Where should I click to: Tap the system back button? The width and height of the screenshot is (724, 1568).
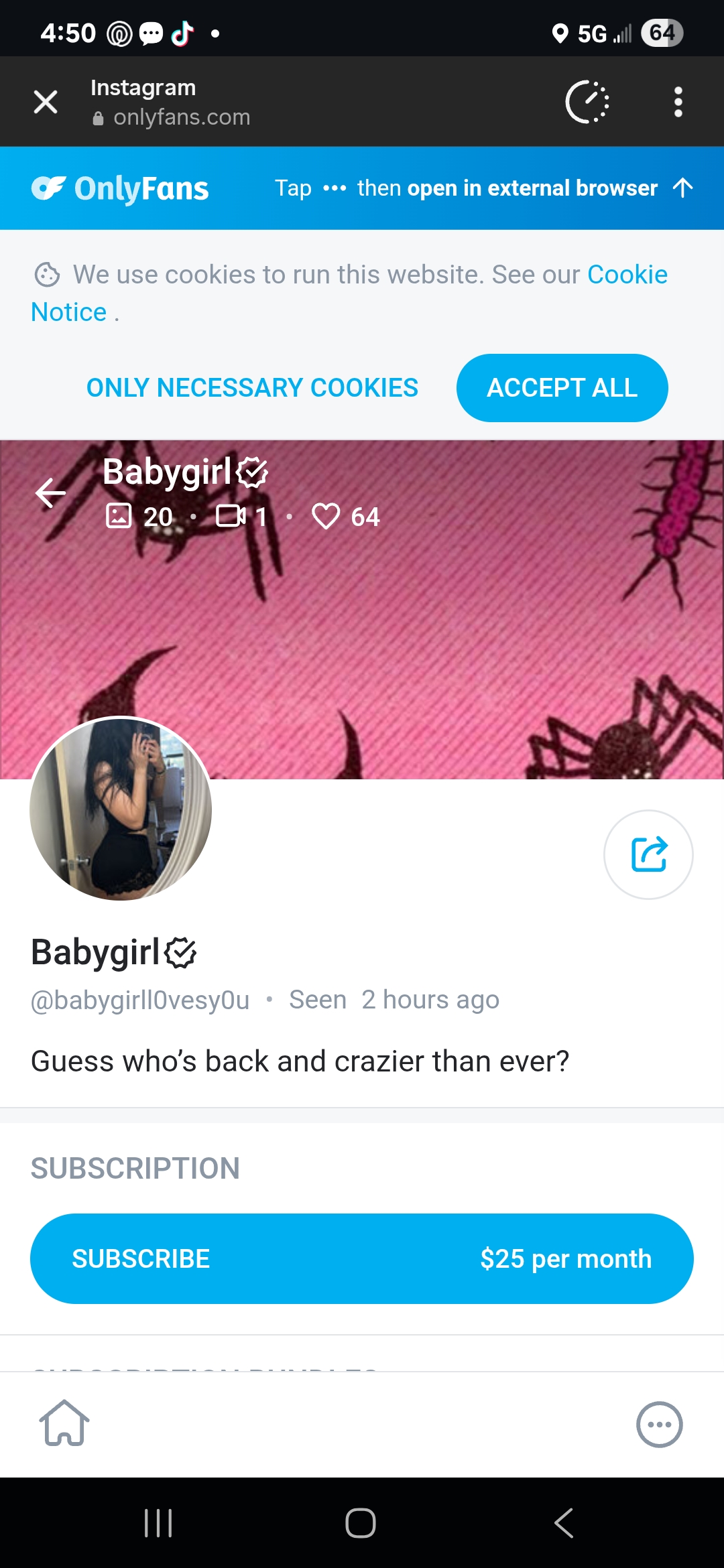click(564, 1523)
